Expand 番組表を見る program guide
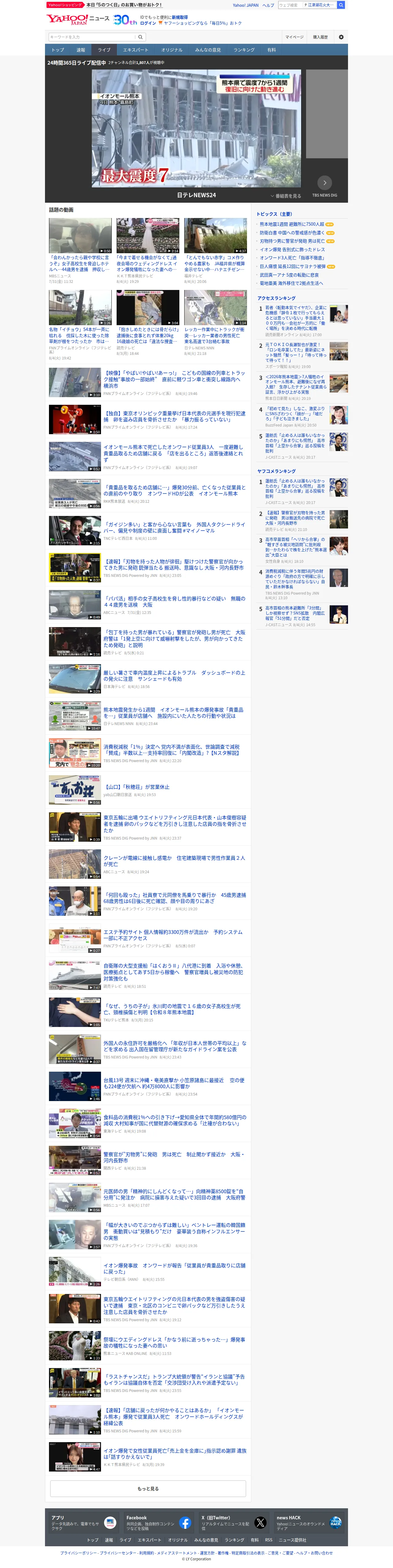Screen dimensions: 393x1568 point(286,196)
